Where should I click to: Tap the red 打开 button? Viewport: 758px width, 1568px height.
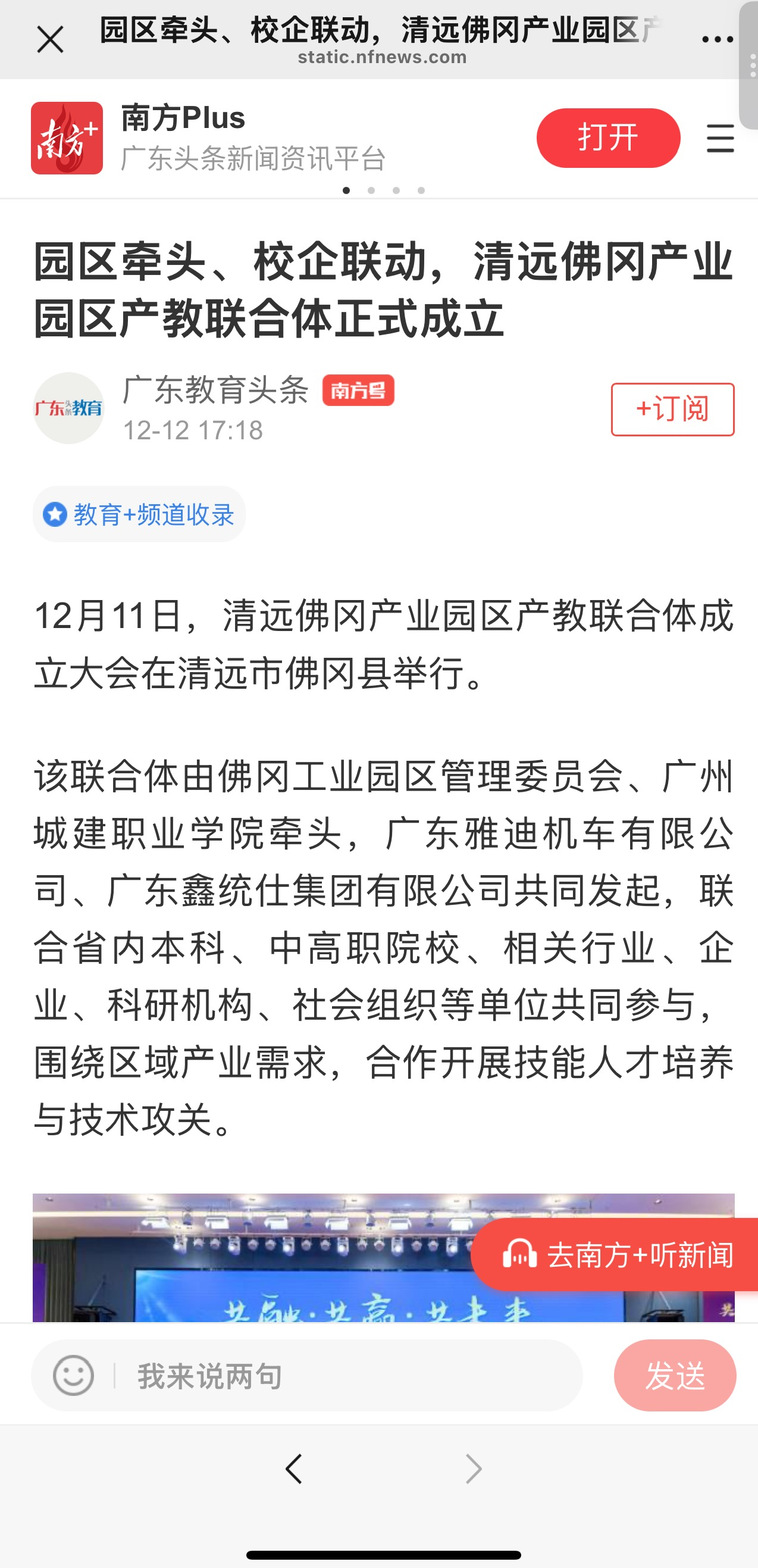pyautogui.click(x=607, y=138)
